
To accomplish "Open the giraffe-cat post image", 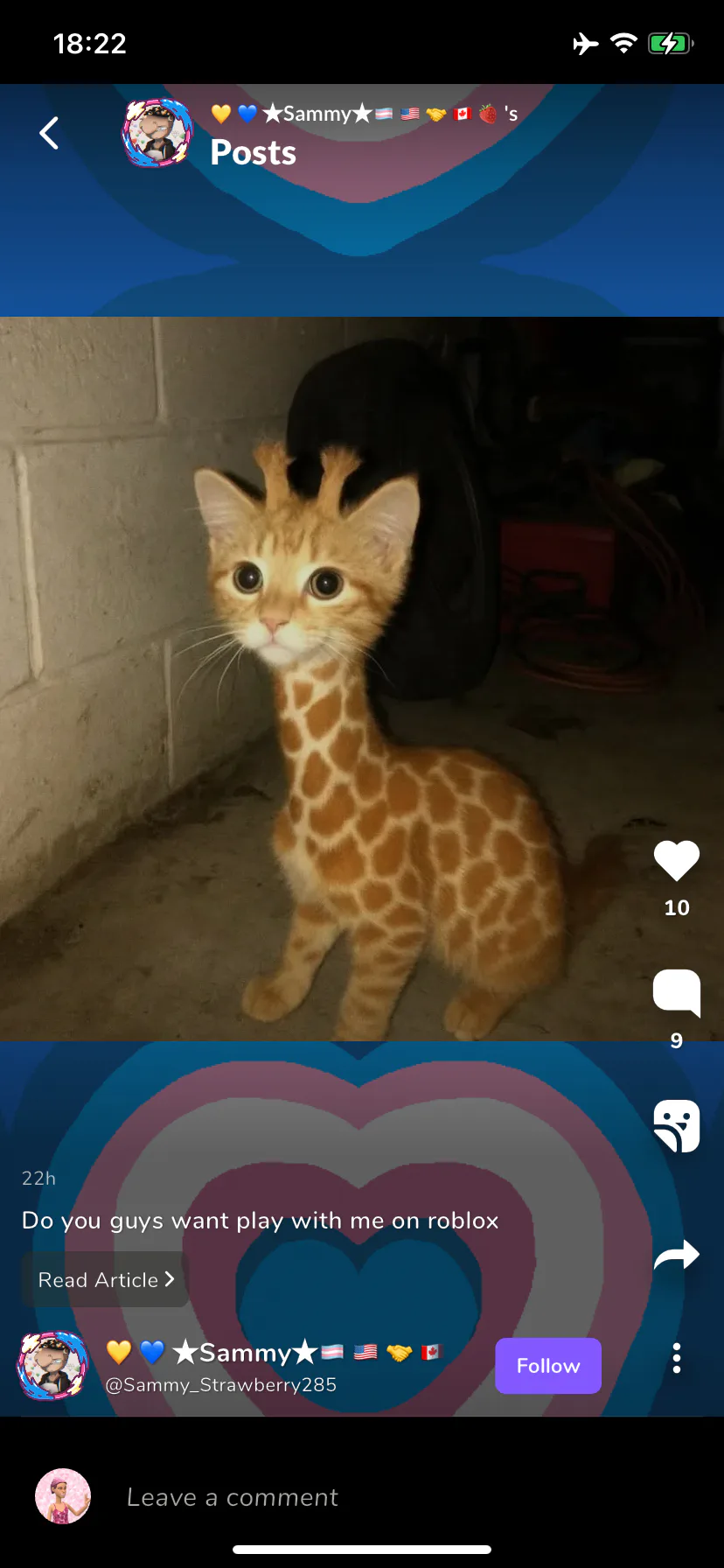I will click(x=362, y=679).
